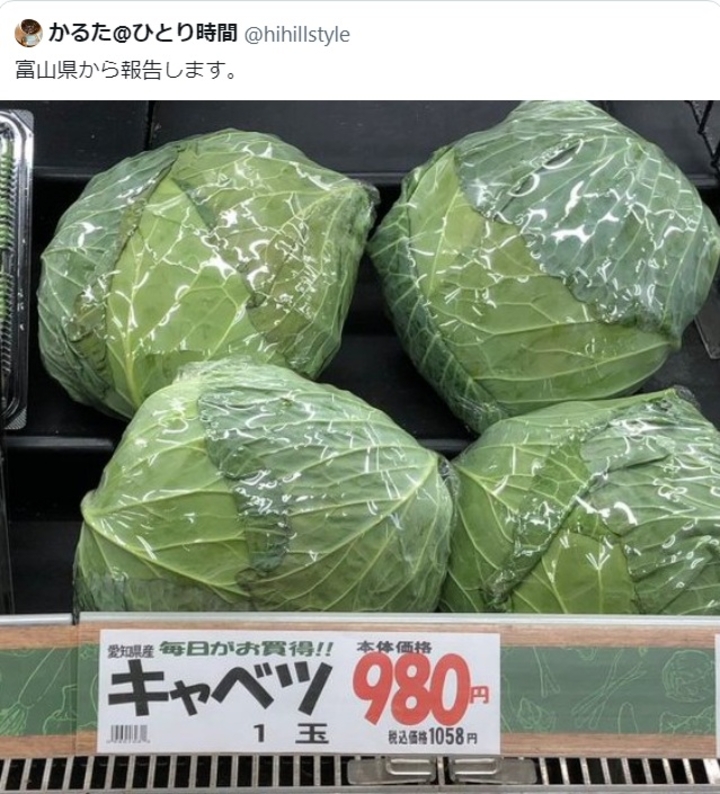Open かるた@ひとり時間's profile picture
720x794 pixels.
(28, 33)
